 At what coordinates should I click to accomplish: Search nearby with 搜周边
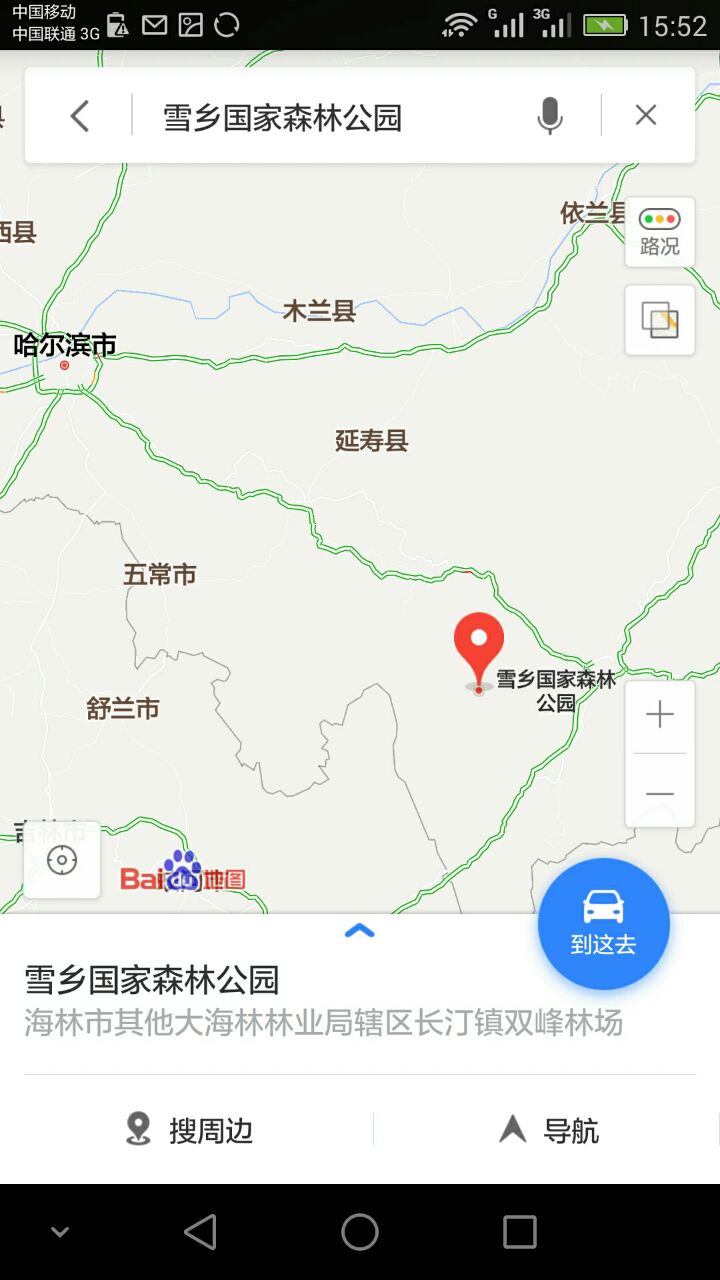pos(190,1130)
